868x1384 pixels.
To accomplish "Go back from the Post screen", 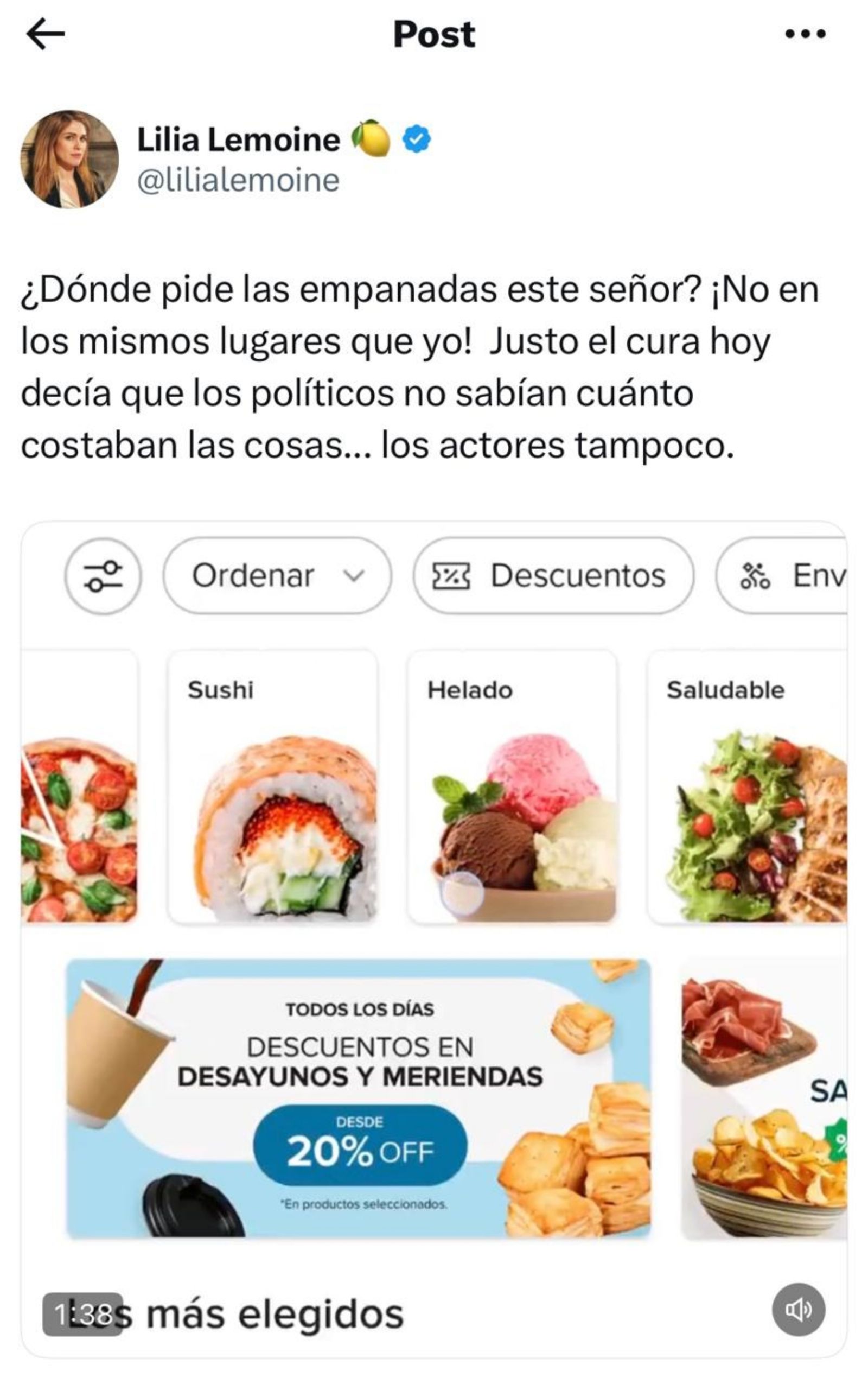I will point(46,34).
